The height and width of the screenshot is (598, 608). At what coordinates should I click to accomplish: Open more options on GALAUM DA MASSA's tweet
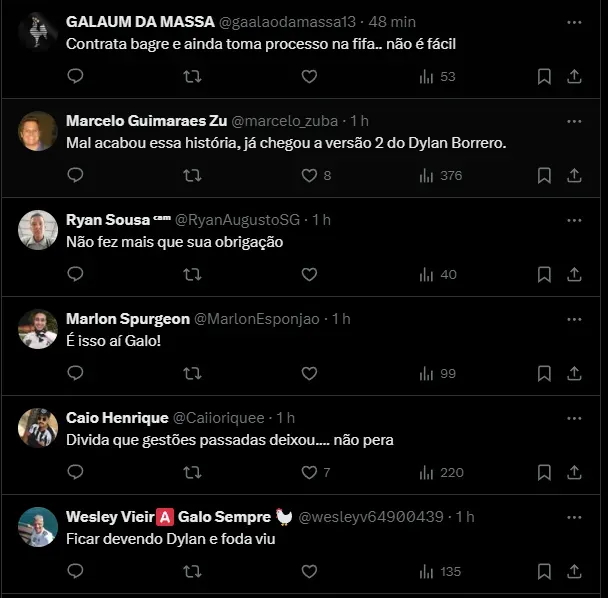(x=574, y=21)
